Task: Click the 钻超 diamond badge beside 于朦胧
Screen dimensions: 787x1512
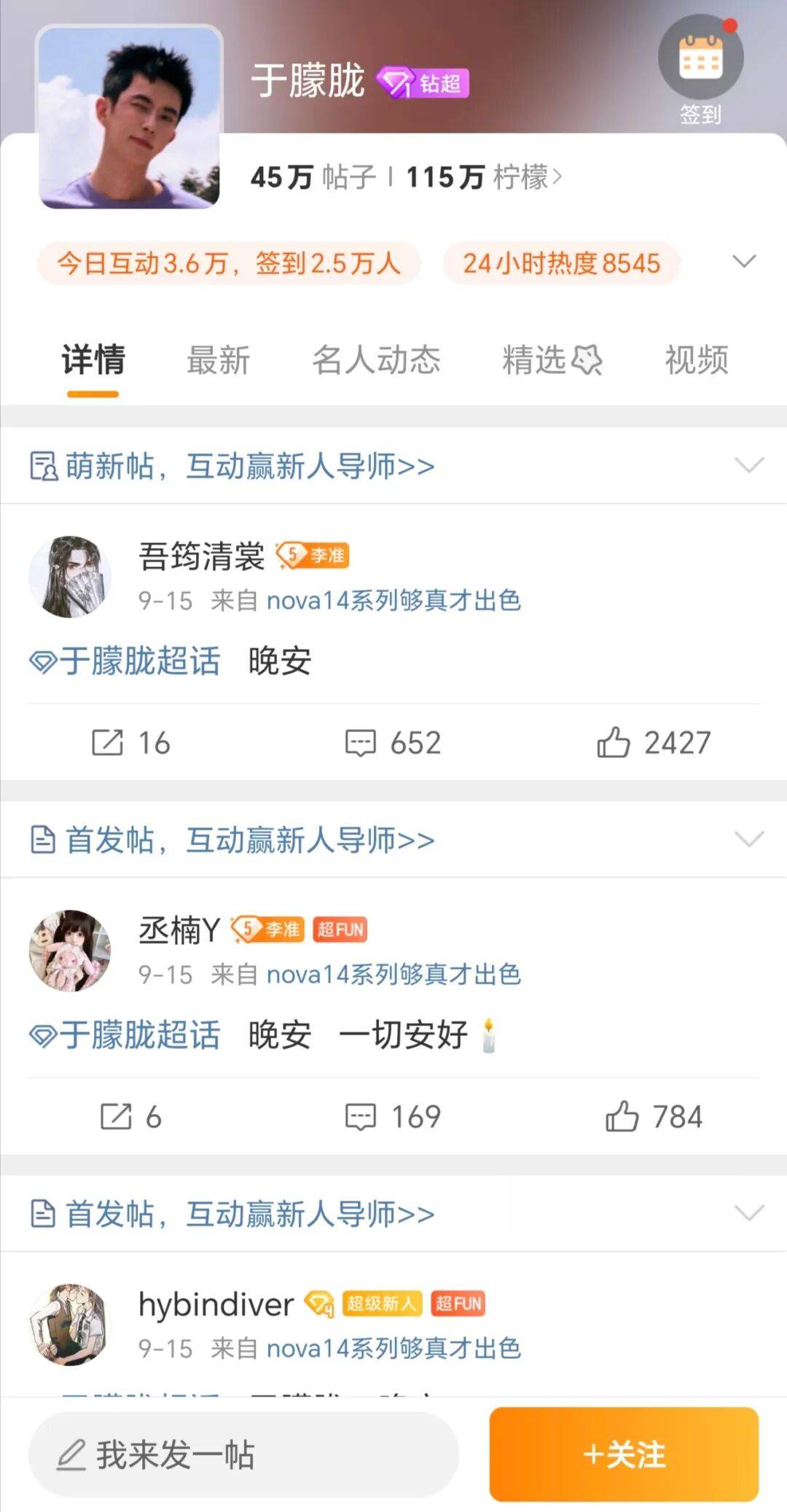Action: click(421, 84)
